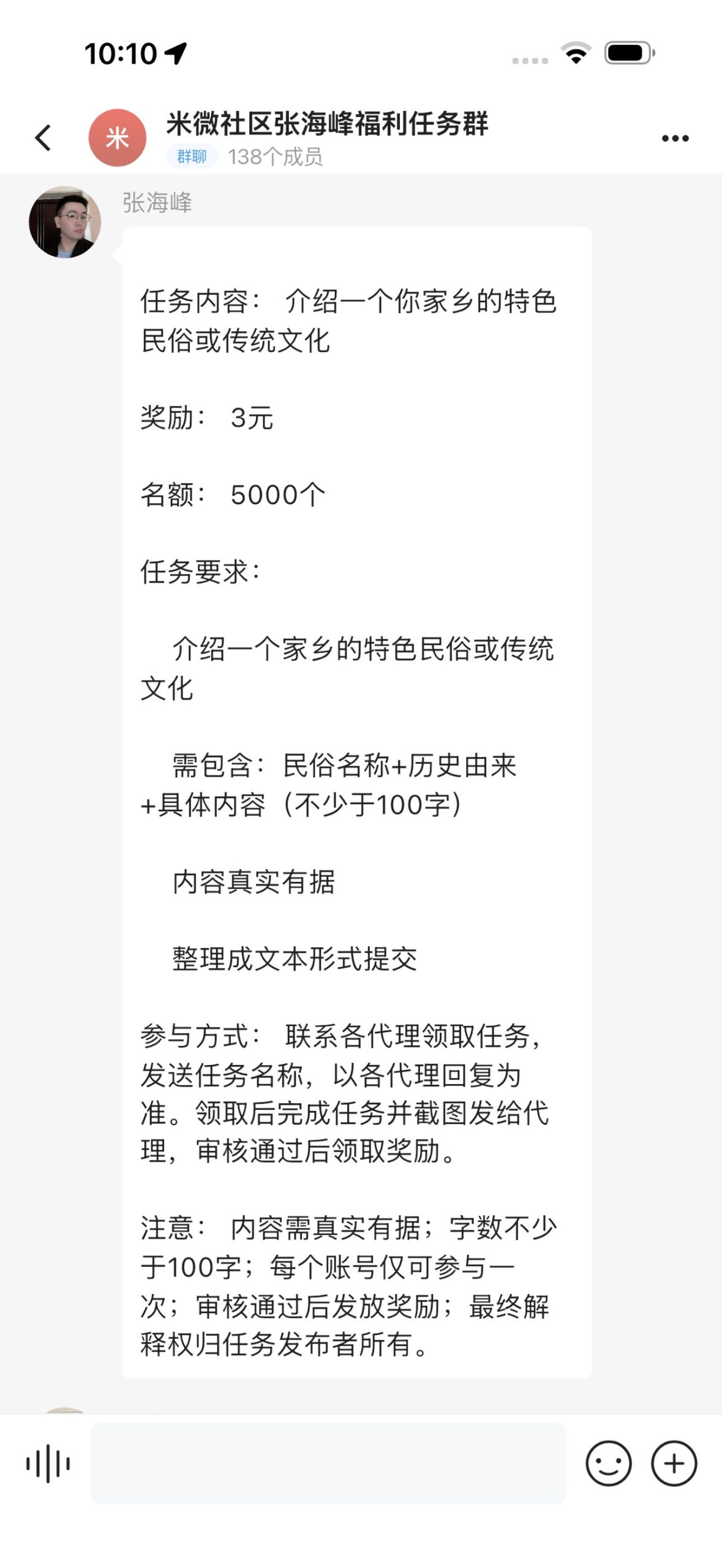
Task: Open the plus attachments menu
Action: pos(674,1463)
